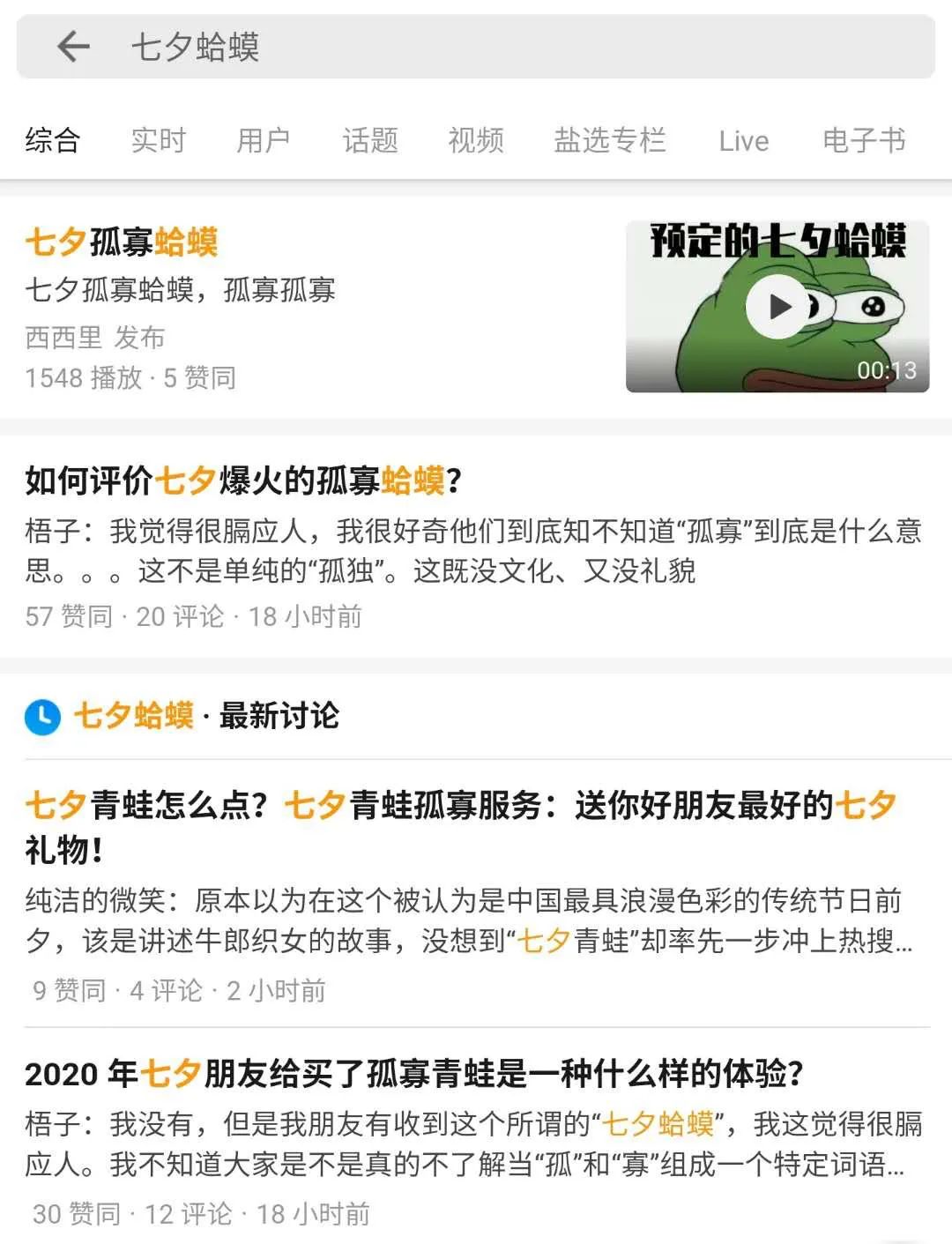Viewport: 952px width, 1244px height.
Task: Open the 七夕孤寡蛤蟆 video result
Action: (x=122, y=242)
